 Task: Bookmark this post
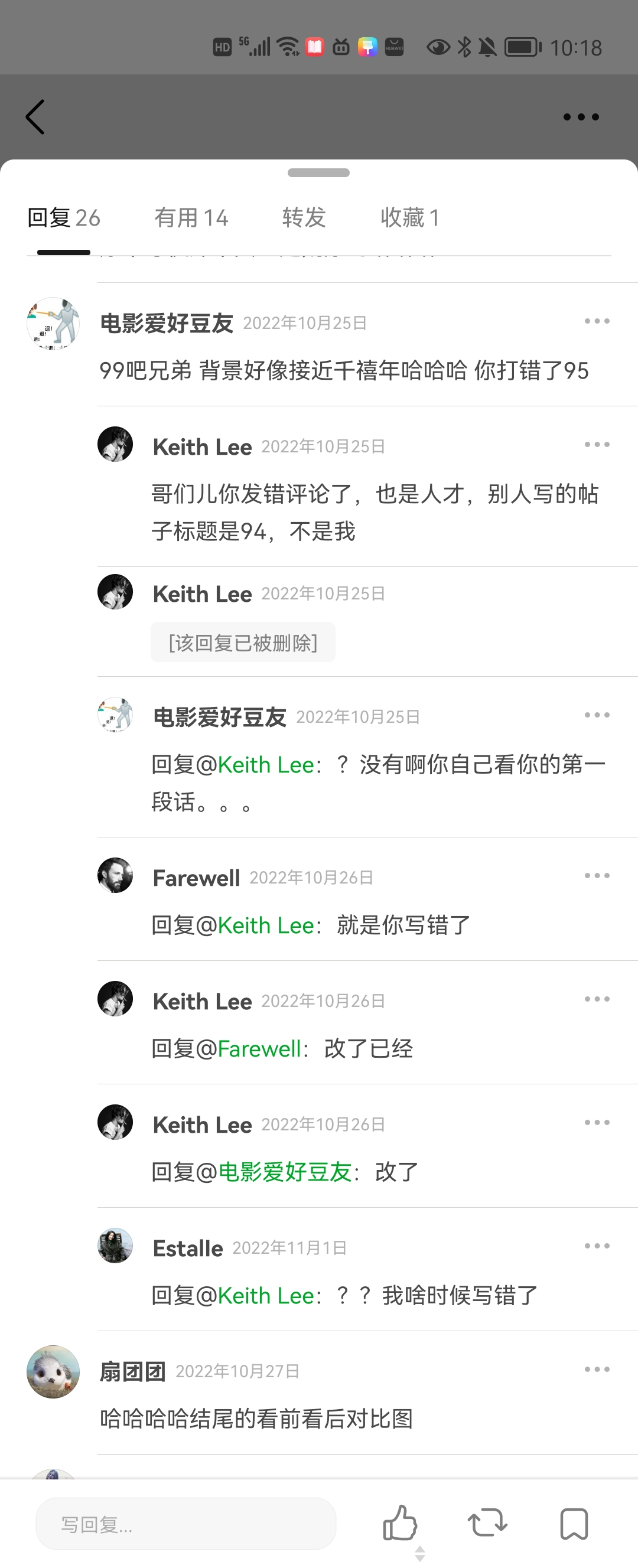point(574,1523)
